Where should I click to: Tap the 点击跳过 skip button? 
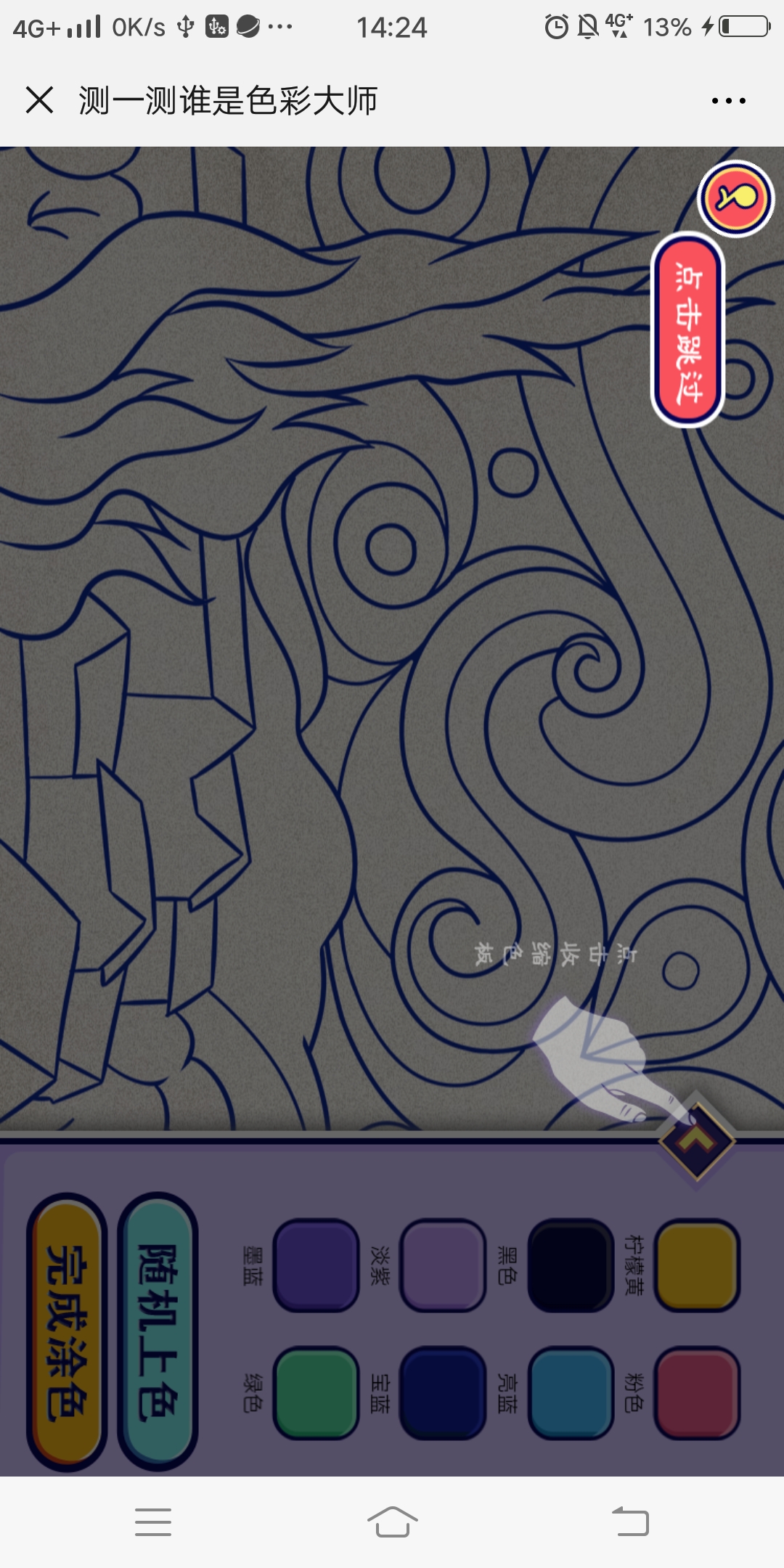click(687, 330)
